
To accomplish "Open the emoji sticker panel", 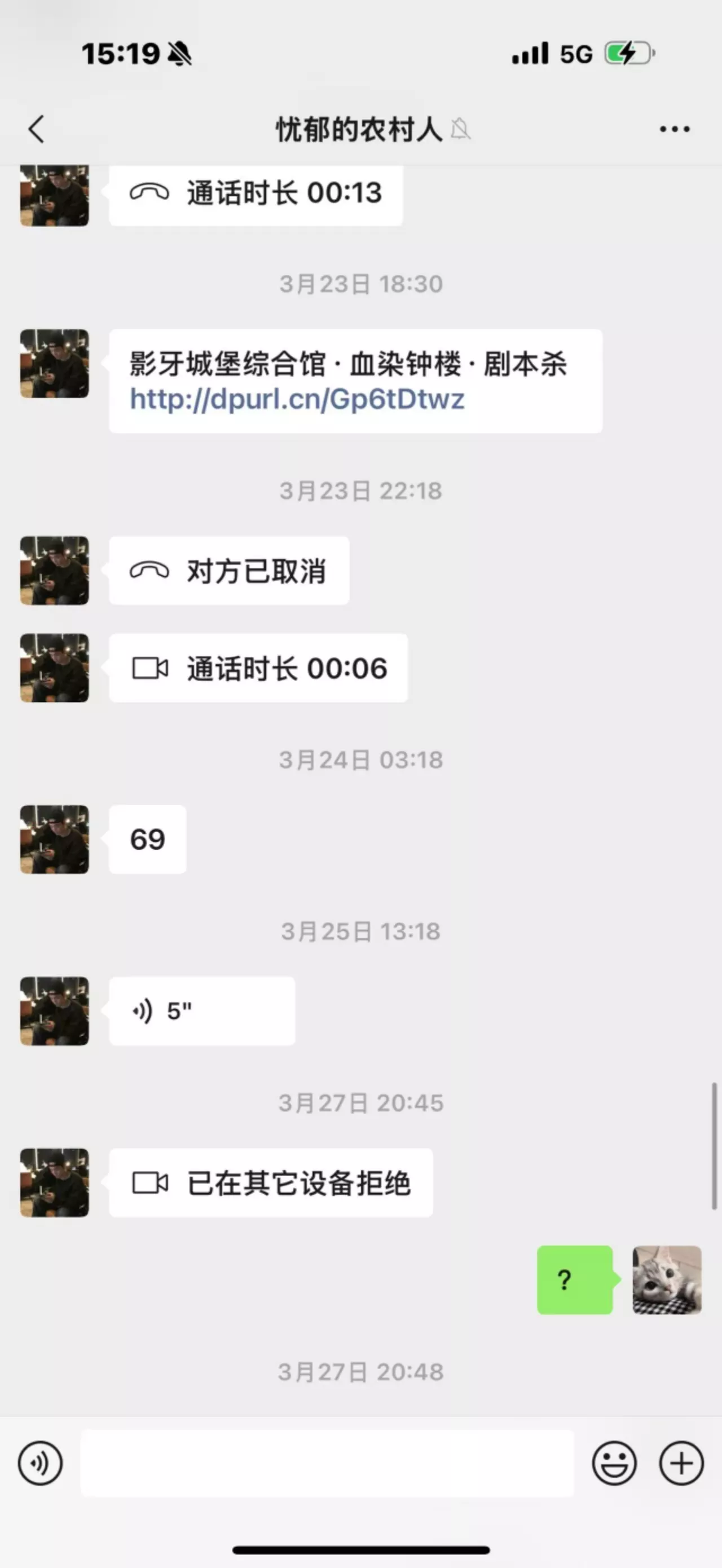I will [614, 1463].
